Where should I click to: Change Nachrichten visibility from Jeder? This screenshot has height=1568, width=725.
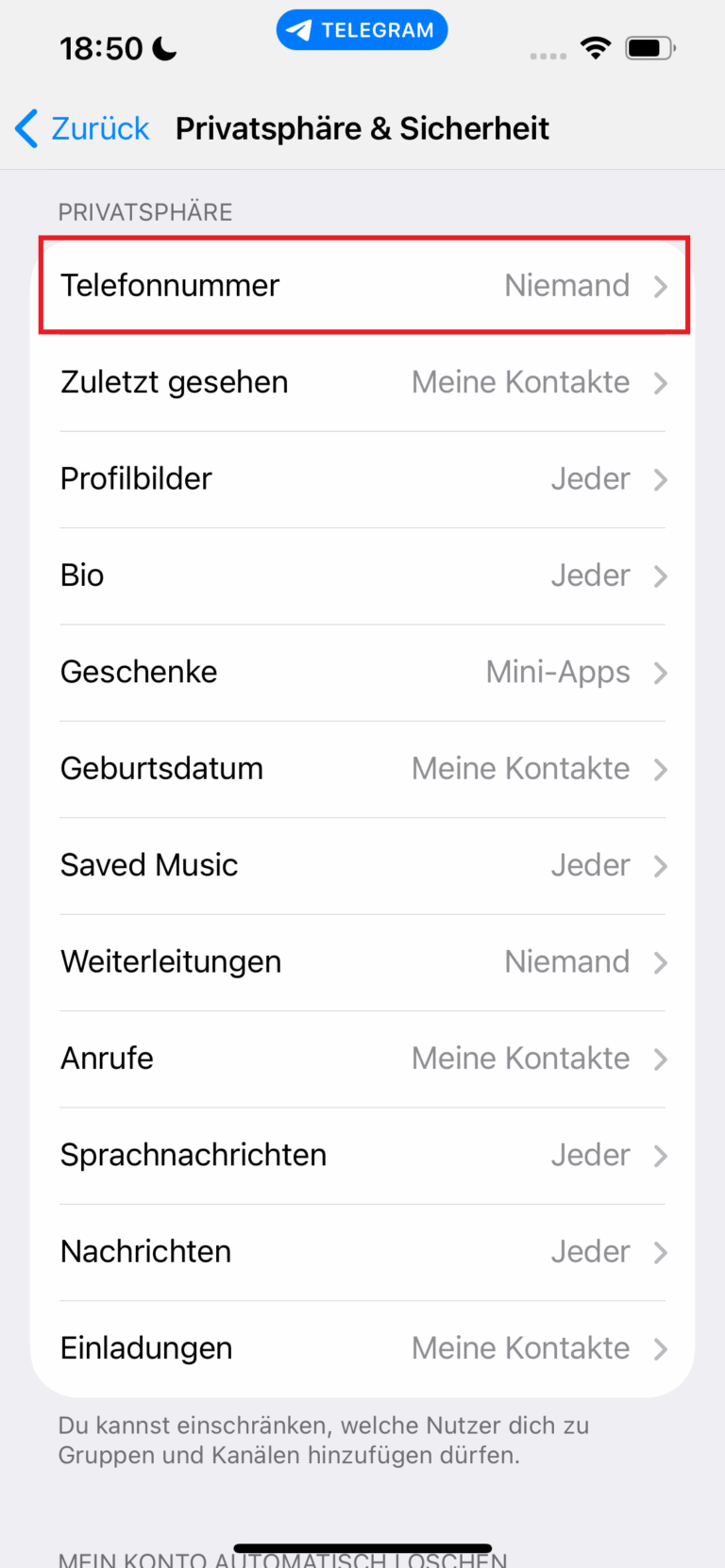(362, 1251)
